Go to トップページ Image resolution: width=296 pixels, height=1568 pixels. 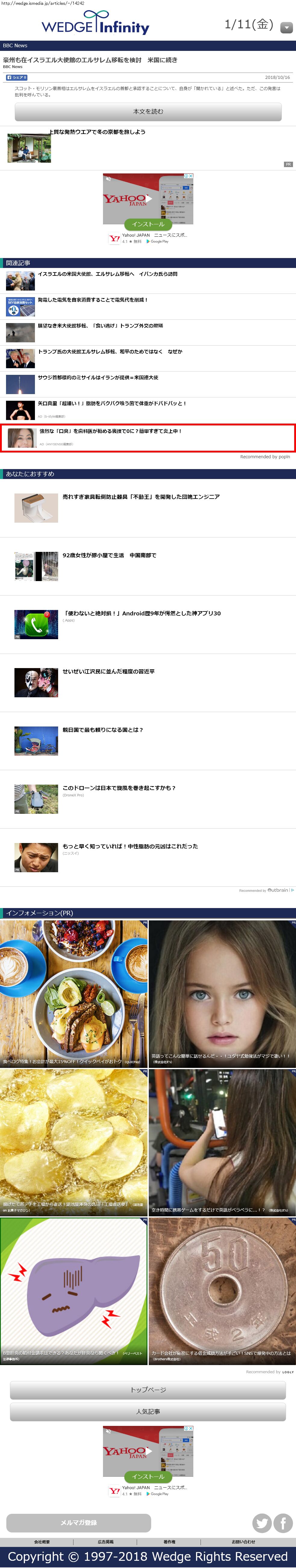148,1390
